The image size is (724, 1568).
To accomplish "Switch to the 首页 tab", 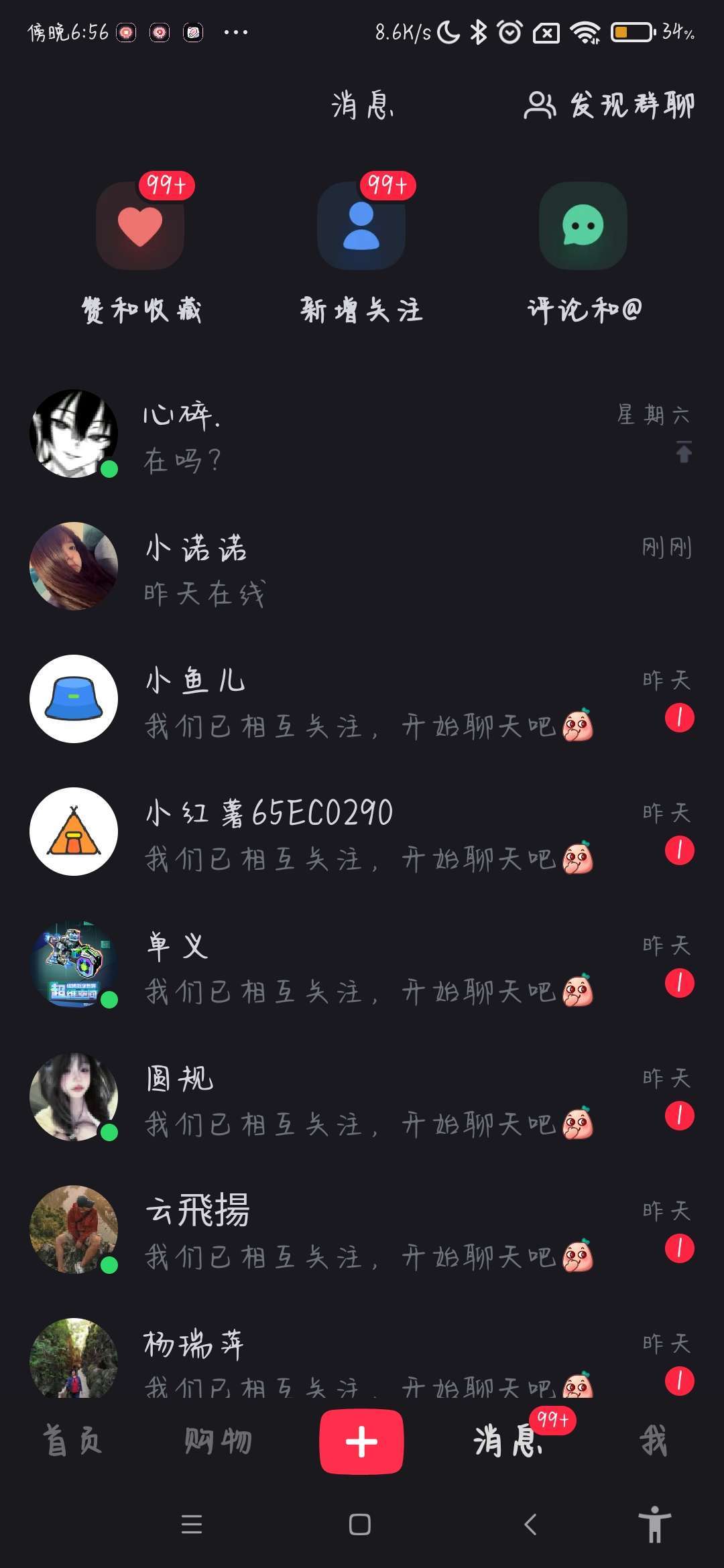I will (x=72, y=1441).
